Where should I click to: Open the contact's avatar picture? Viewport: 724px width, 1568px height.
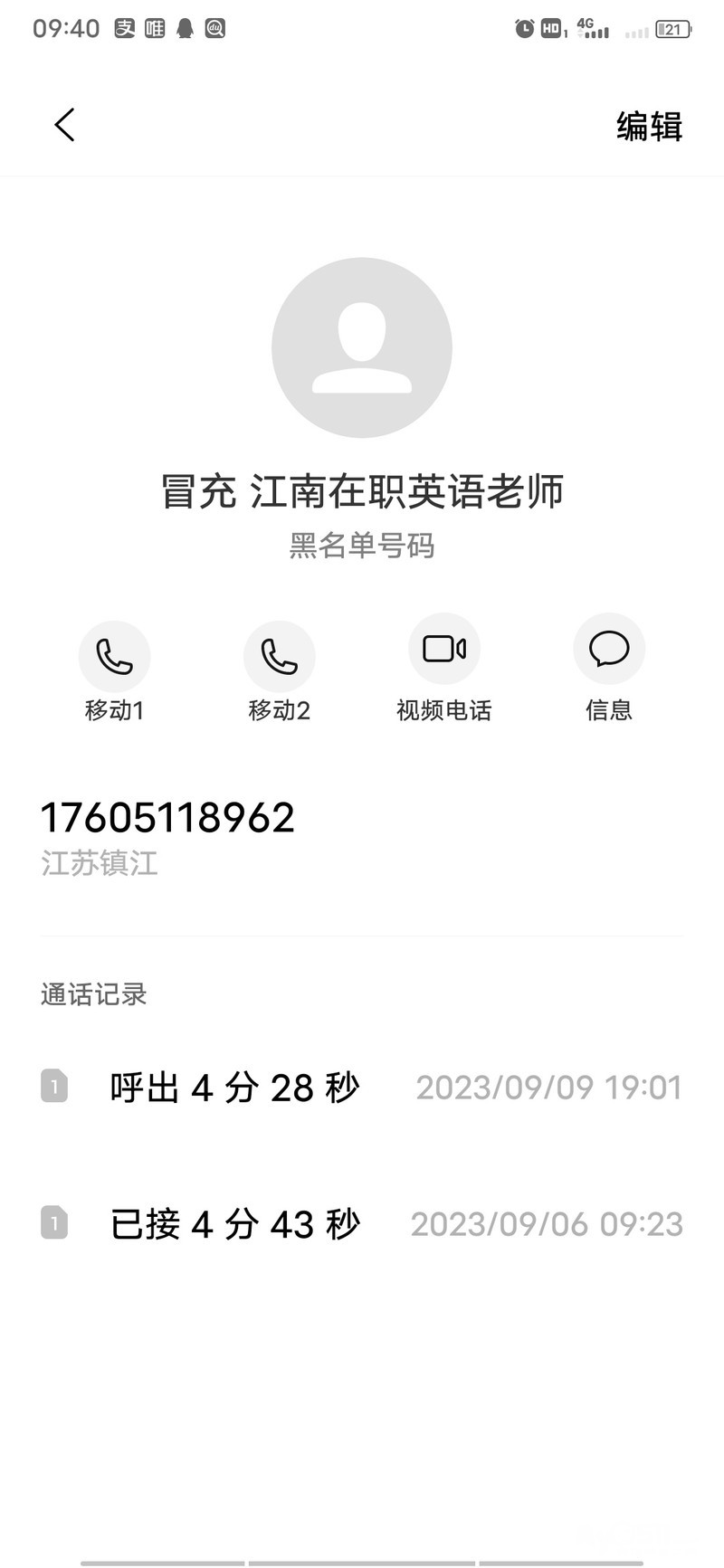point(362,347)
